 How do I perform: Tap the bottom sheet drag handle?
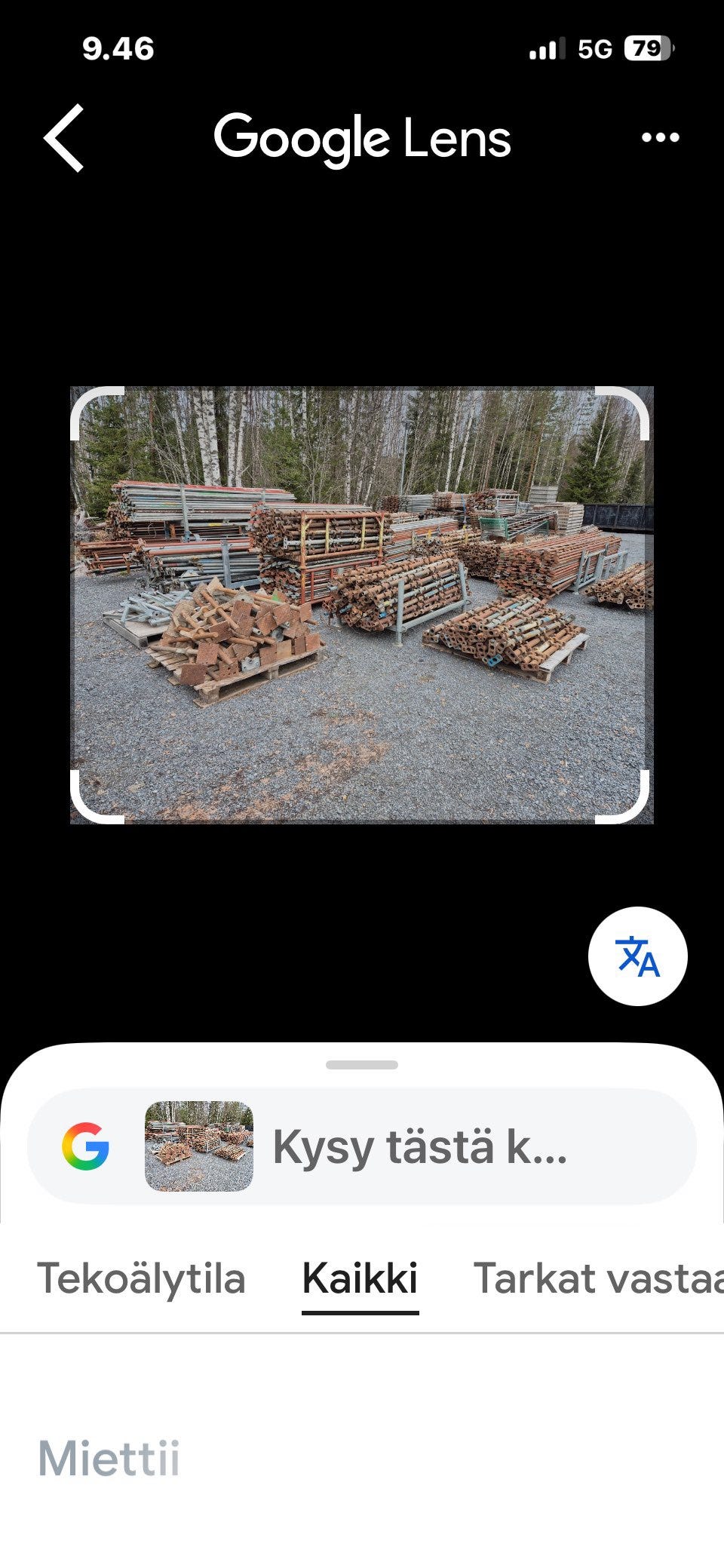362,1065
